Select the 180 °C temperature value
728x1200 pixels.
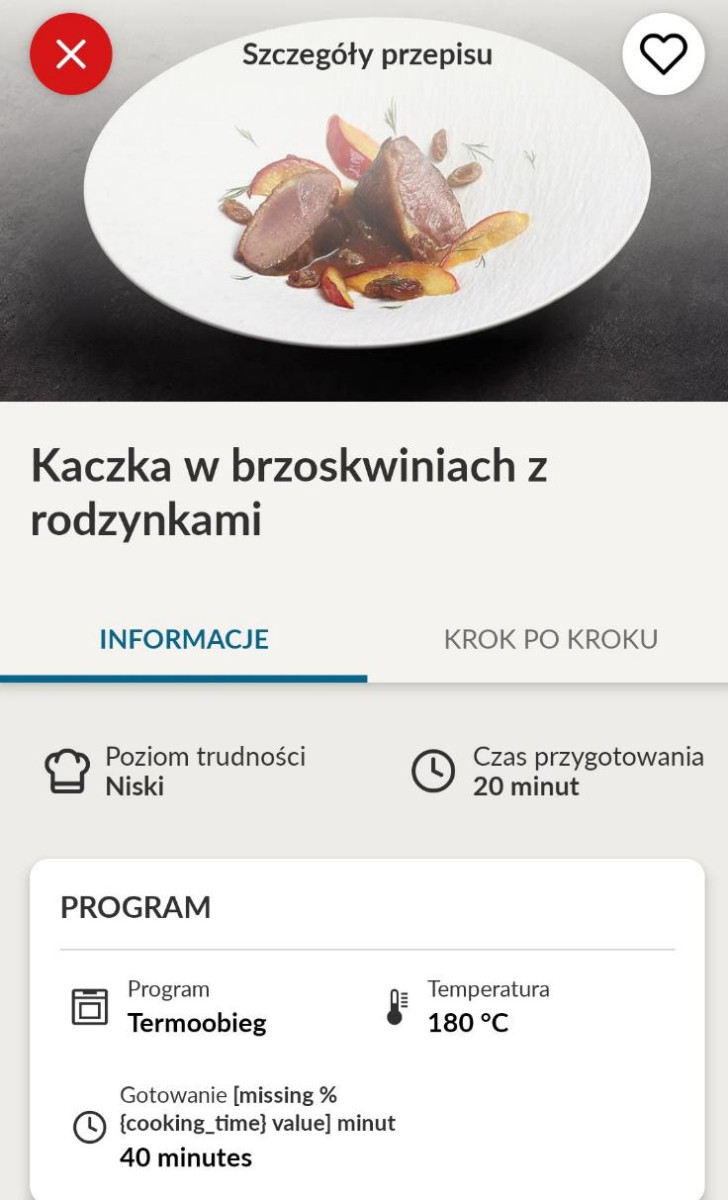[x=470, y=1023]
